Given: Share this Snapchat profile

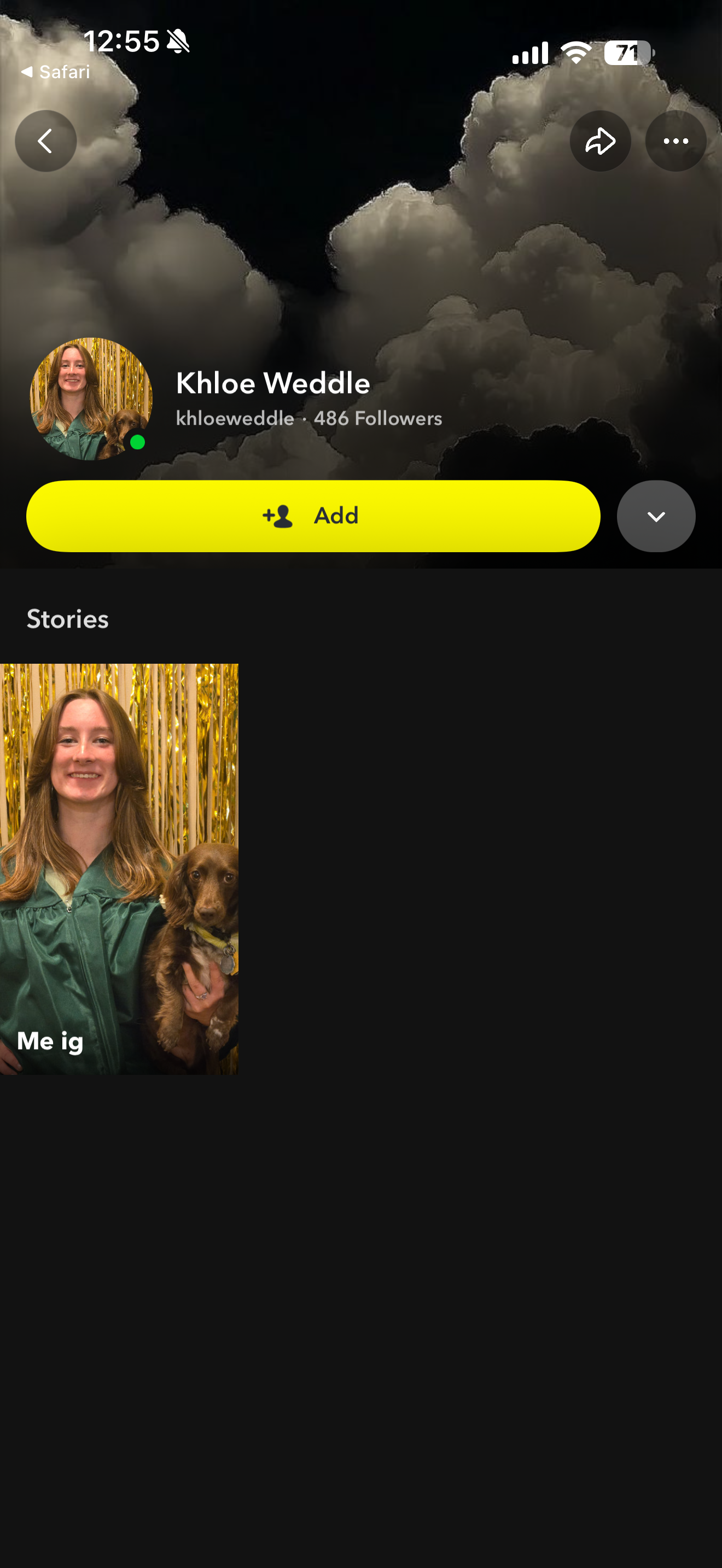Looking at the screenshot, I should (599, 141).
